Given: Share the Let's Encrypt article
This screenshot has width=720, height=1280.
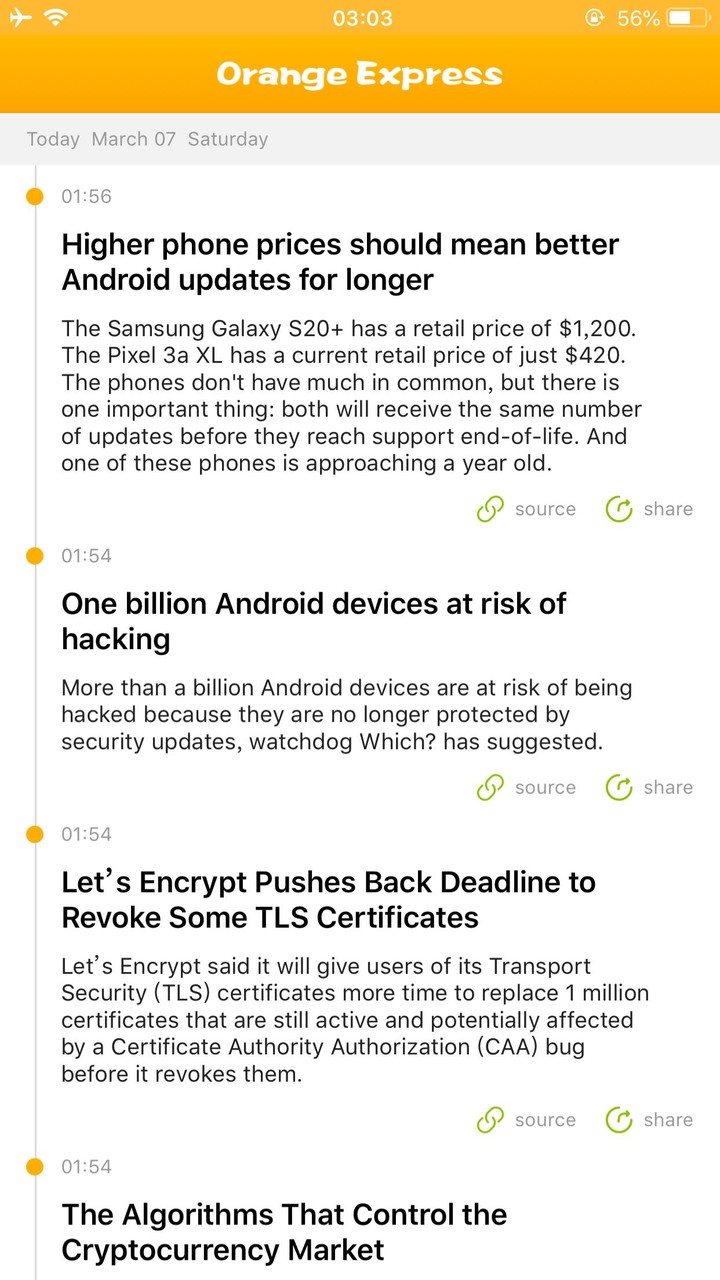Looking at the screenshot, I should (x=618, y=1119).
